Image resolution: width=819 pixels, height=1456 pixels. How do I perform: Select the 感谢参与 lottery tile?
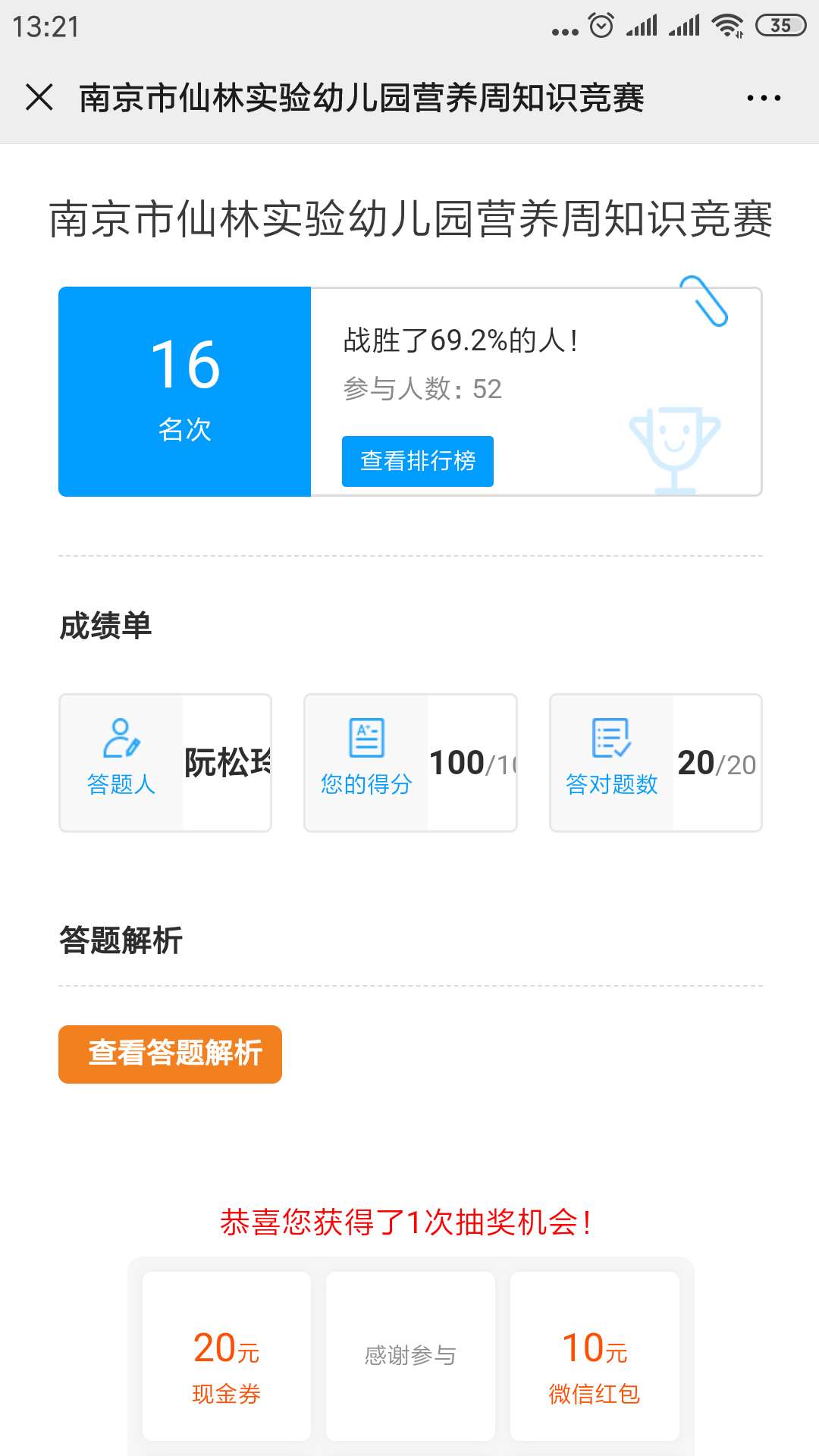[410, 1357]
